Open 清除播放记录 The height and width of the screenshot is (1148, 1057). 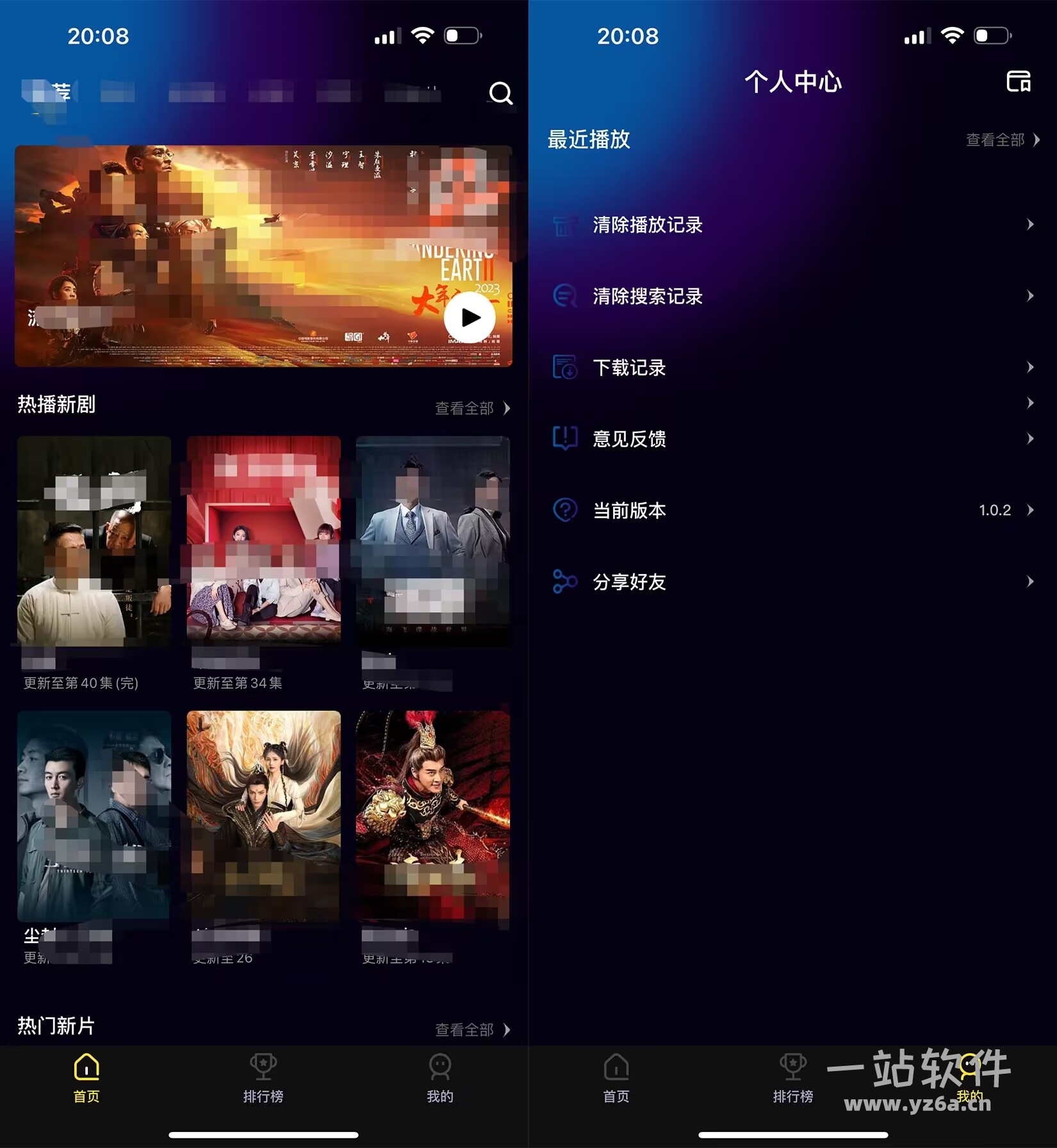792,225
